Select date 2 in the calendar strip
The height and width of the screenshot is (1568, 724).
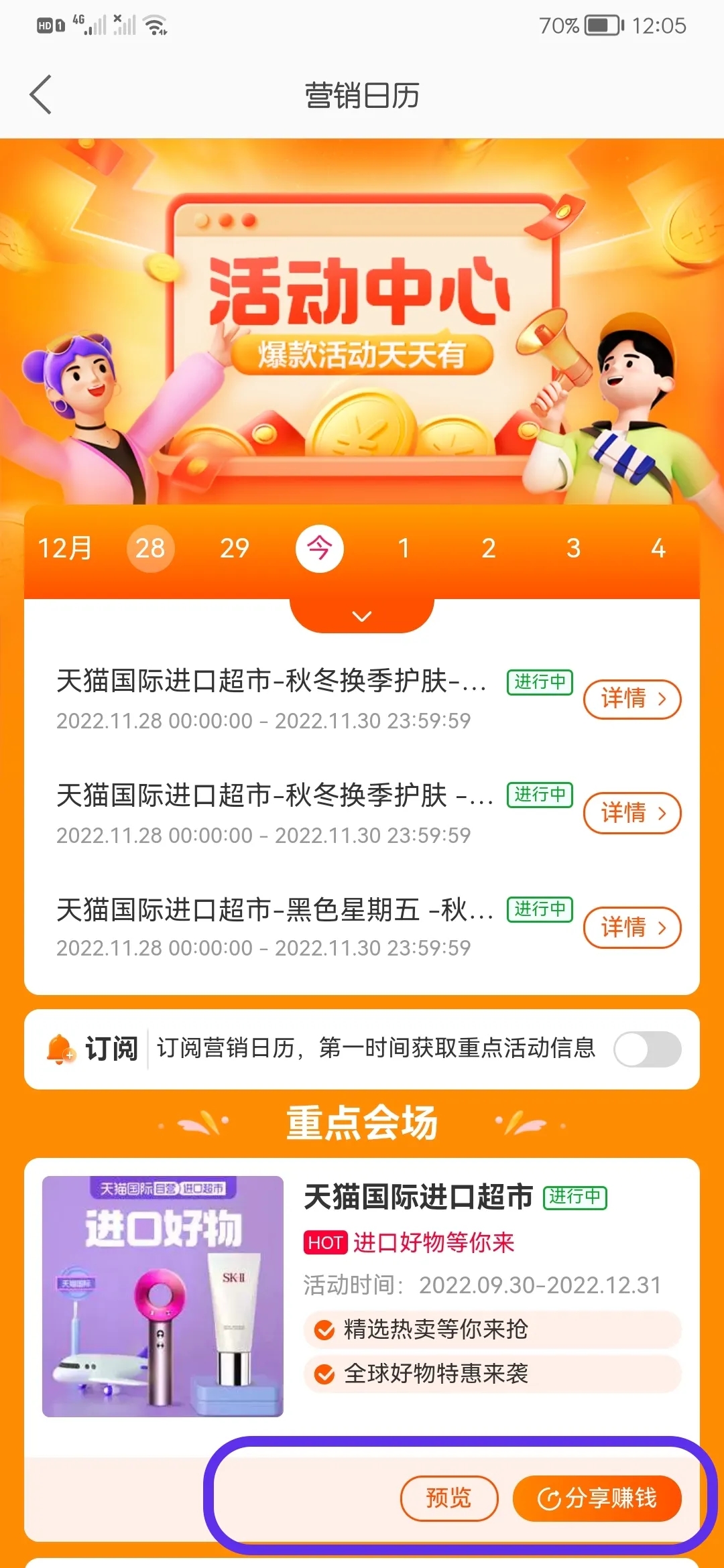[489, 548]
